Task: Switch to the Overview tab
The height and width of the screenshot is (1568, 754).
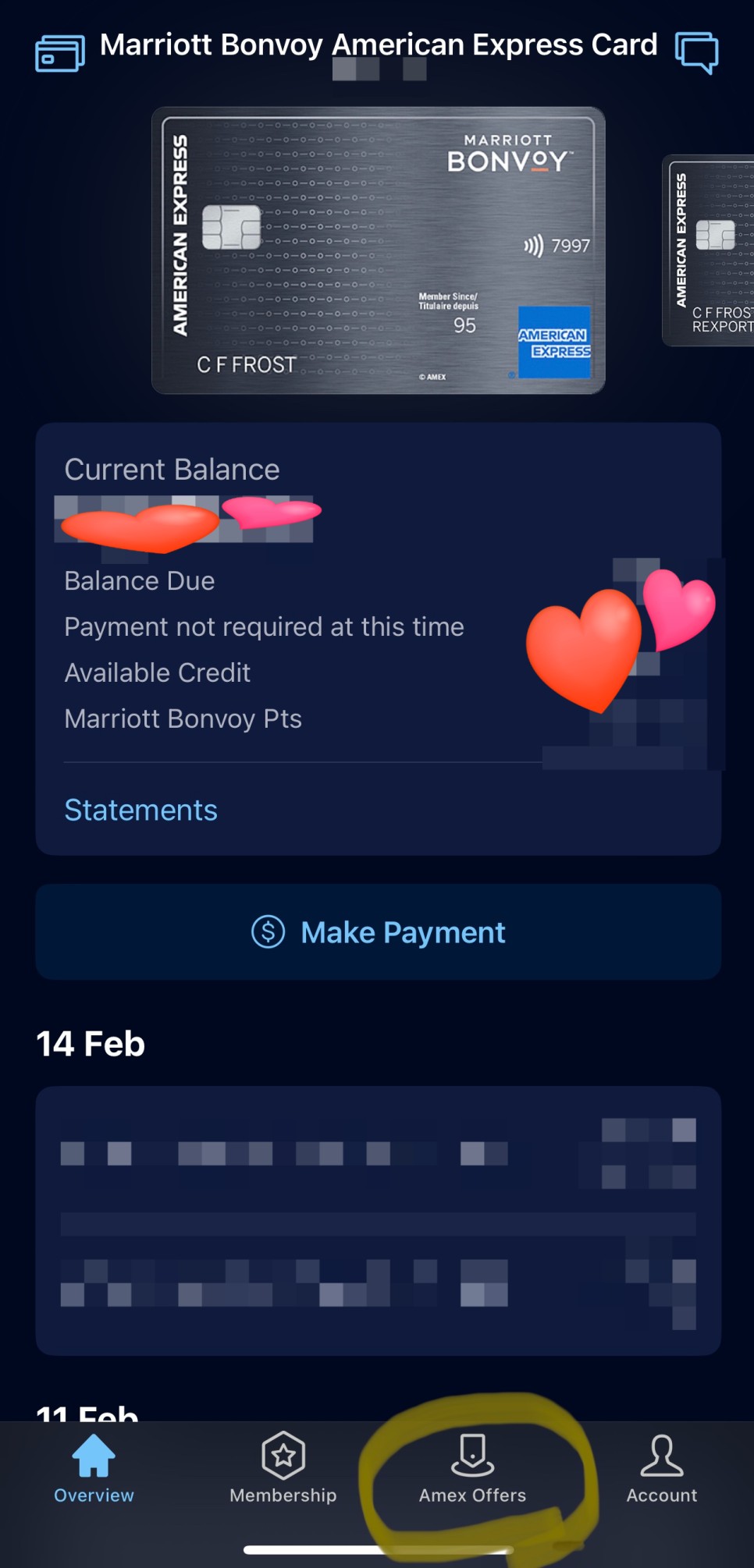Action: [94, 1470]
